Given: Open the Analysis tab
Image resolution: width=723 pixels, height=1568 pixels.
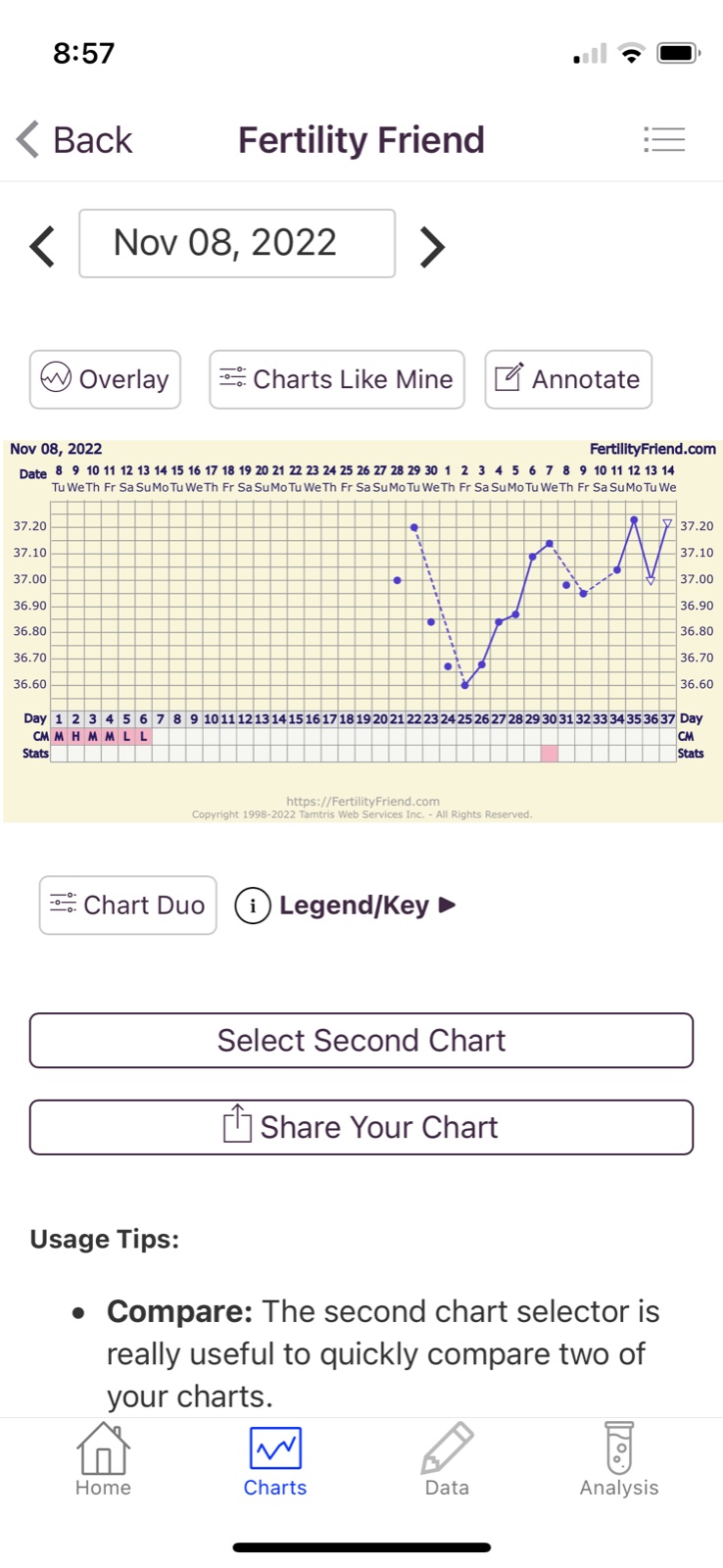Looking at the screenshot, I should pyautogui.click(x=618, y=1460).
